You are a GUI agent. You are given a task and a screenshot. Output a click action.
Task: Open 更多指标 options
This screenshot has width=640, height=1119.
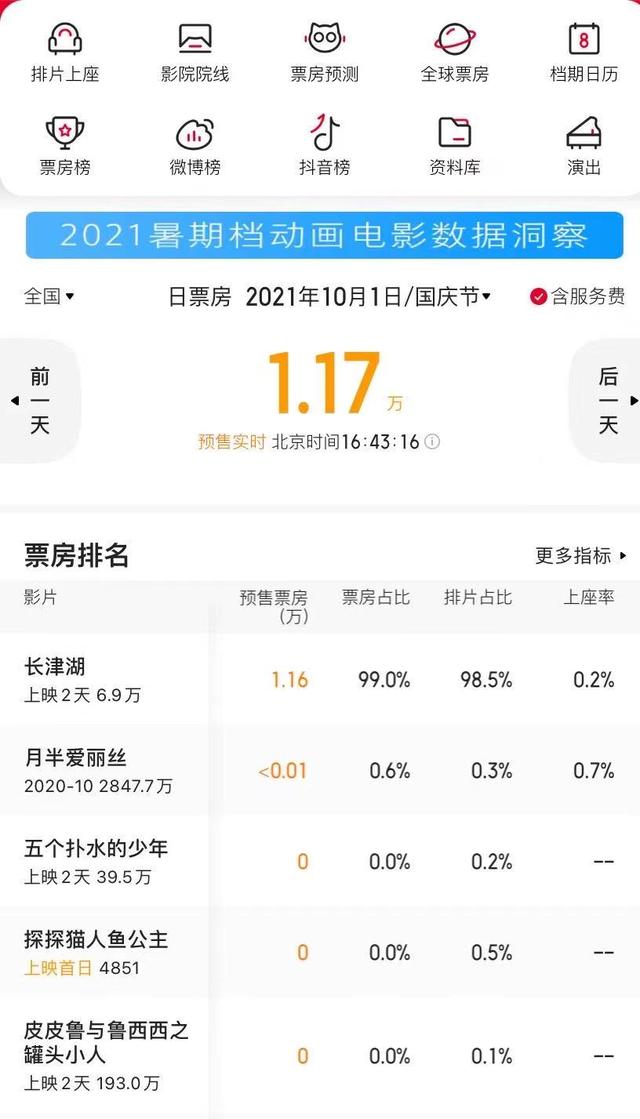tap(581, 555)
